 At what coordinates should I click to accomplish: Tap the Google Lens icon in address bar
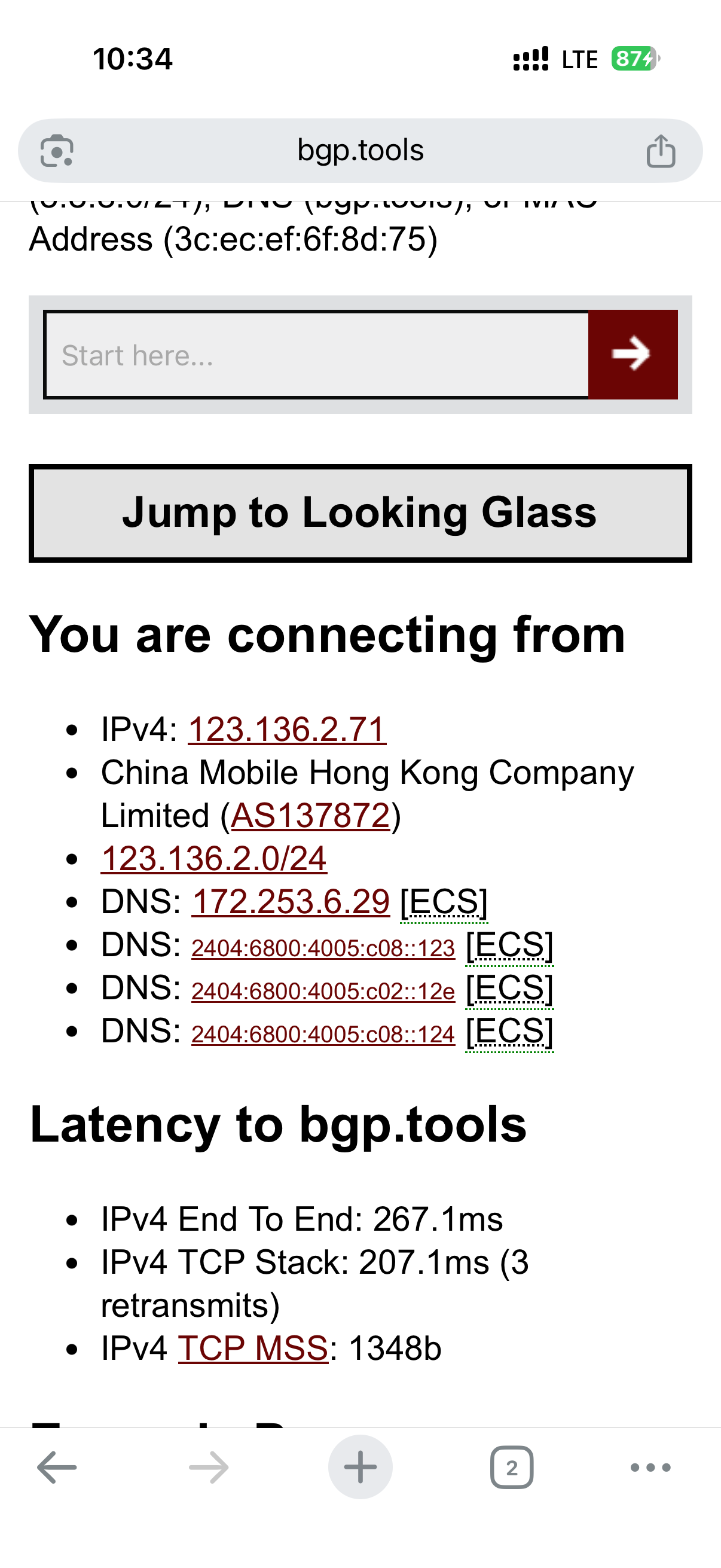[57, 150]
